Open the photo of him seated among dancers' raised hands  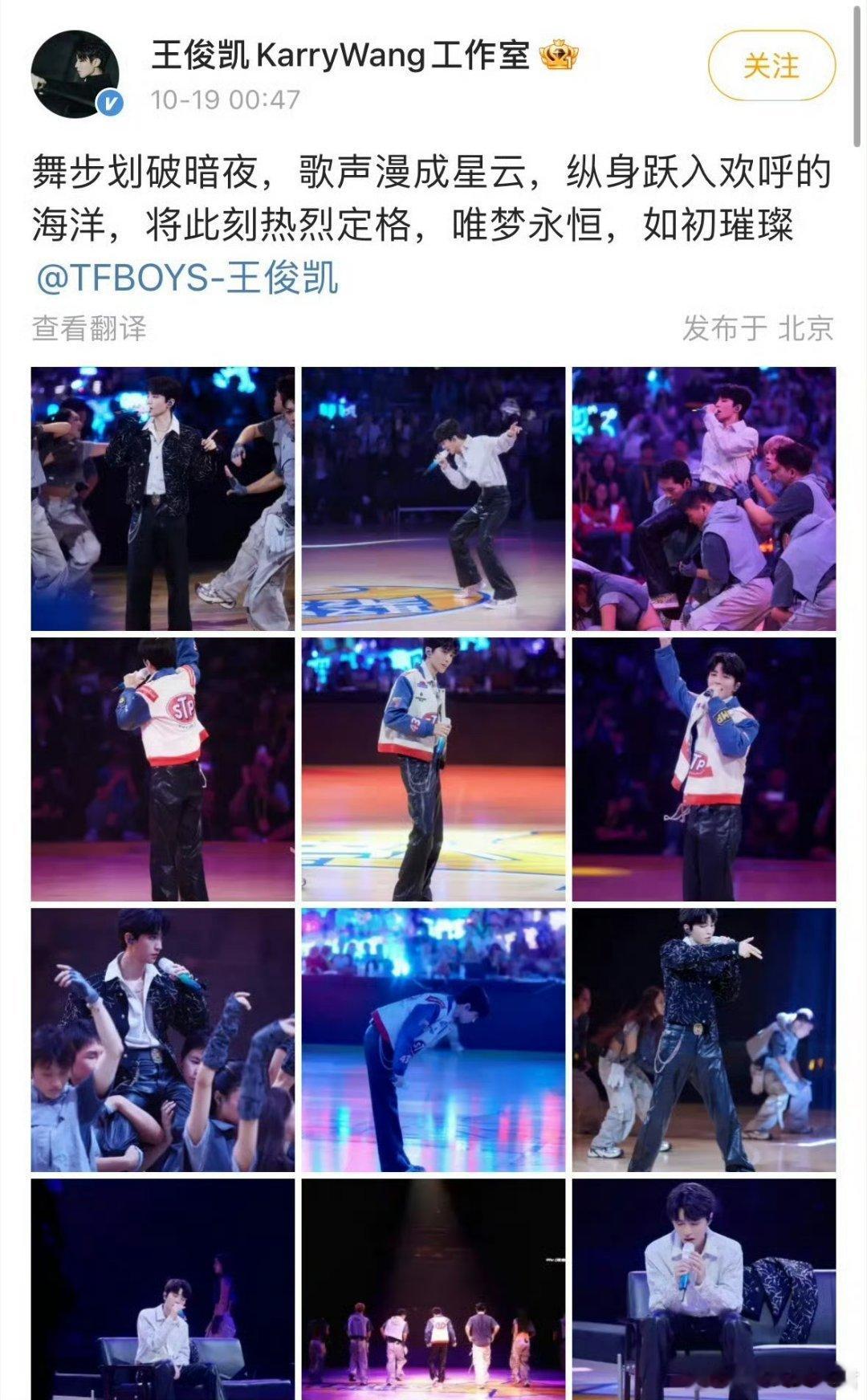[x=163, y=1040]
